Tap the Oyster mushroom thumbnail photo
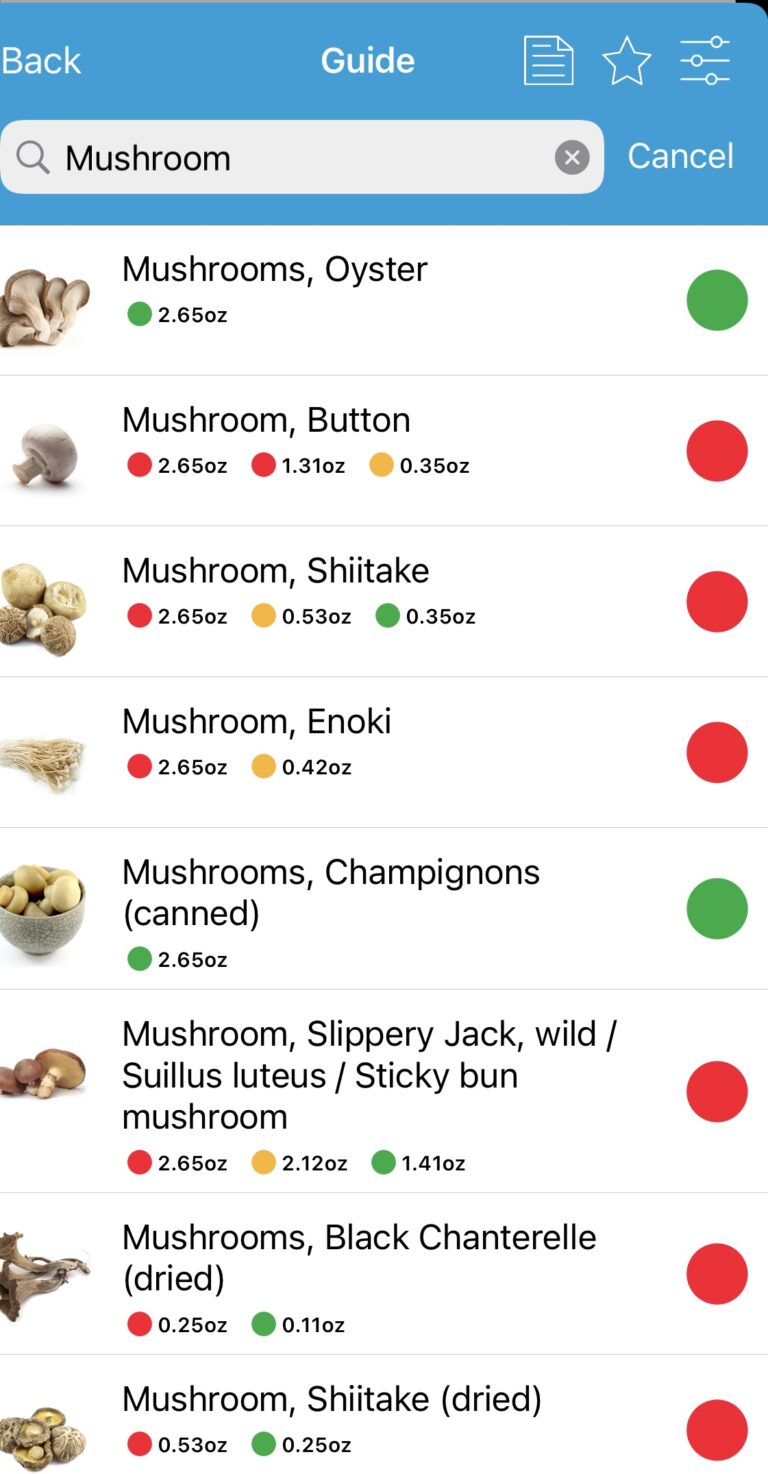Viewport: 768px width, 1474px height. tap(45, 300)
